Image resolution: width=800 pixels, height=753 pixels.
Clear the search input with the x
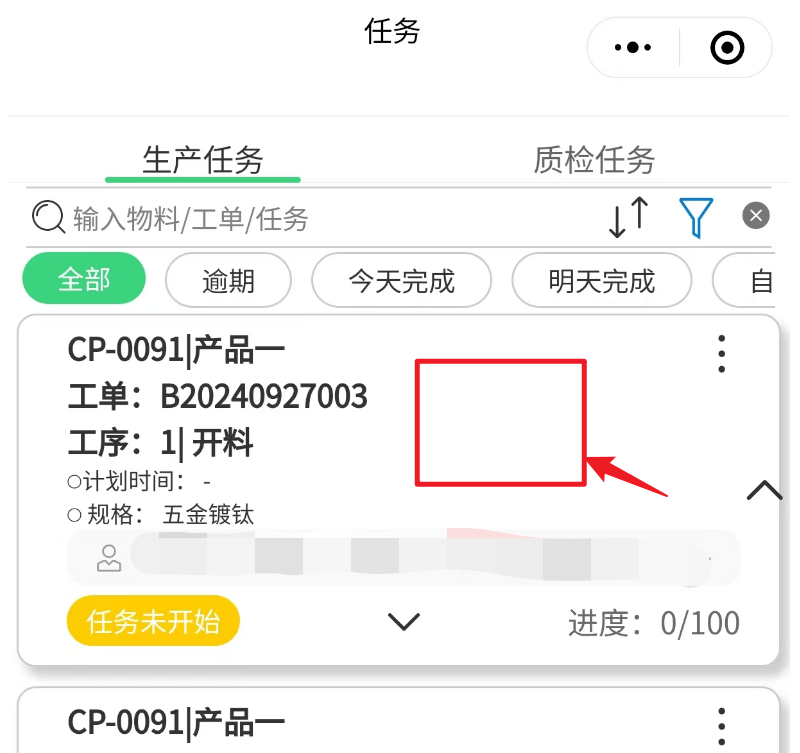click(756, 216)
